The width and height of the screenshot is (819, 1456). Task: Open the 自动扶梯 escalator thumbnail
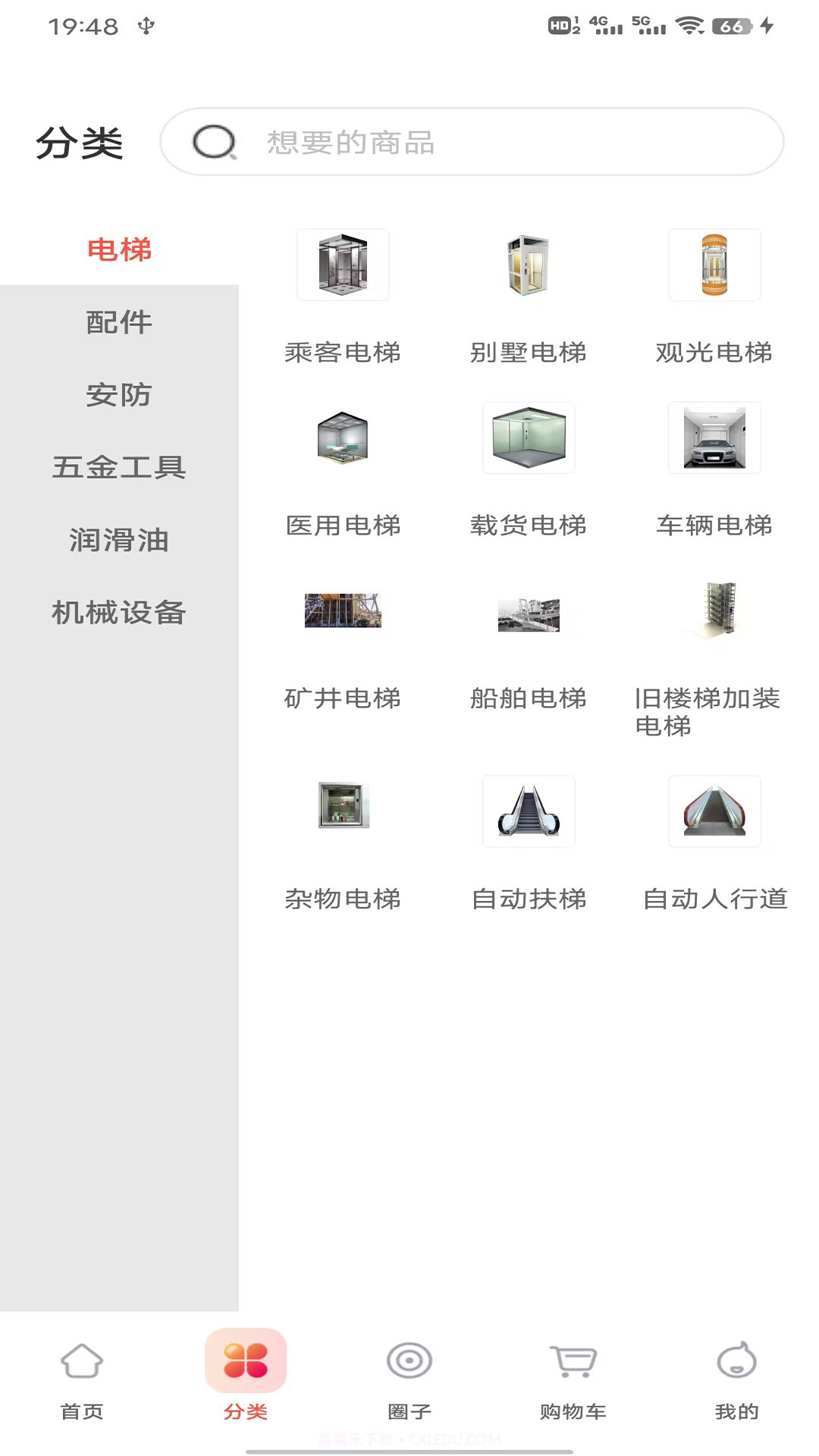click(x=529, y=811)
